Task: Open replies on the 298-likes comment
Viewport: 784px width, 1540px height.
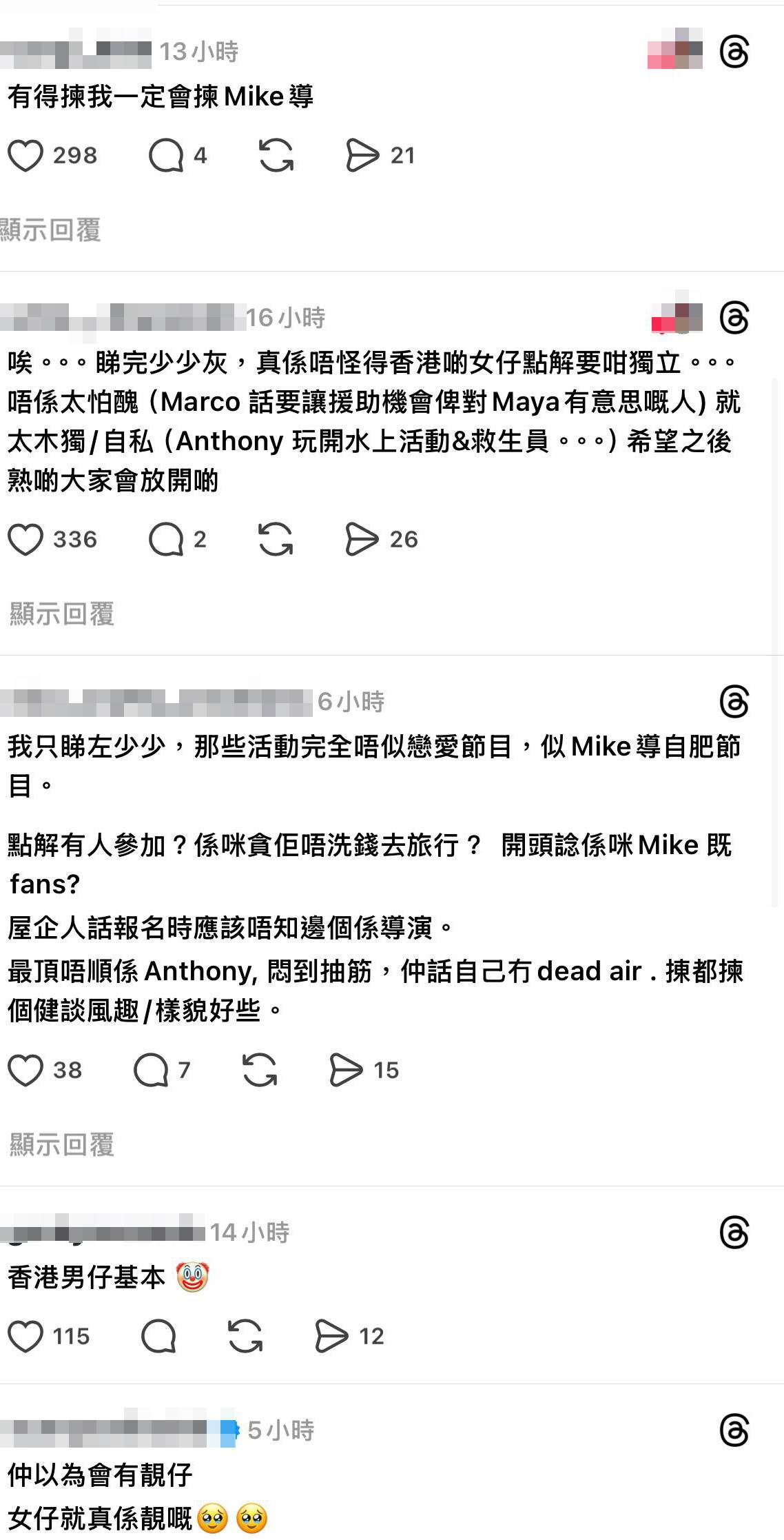Action: (166, 155)
